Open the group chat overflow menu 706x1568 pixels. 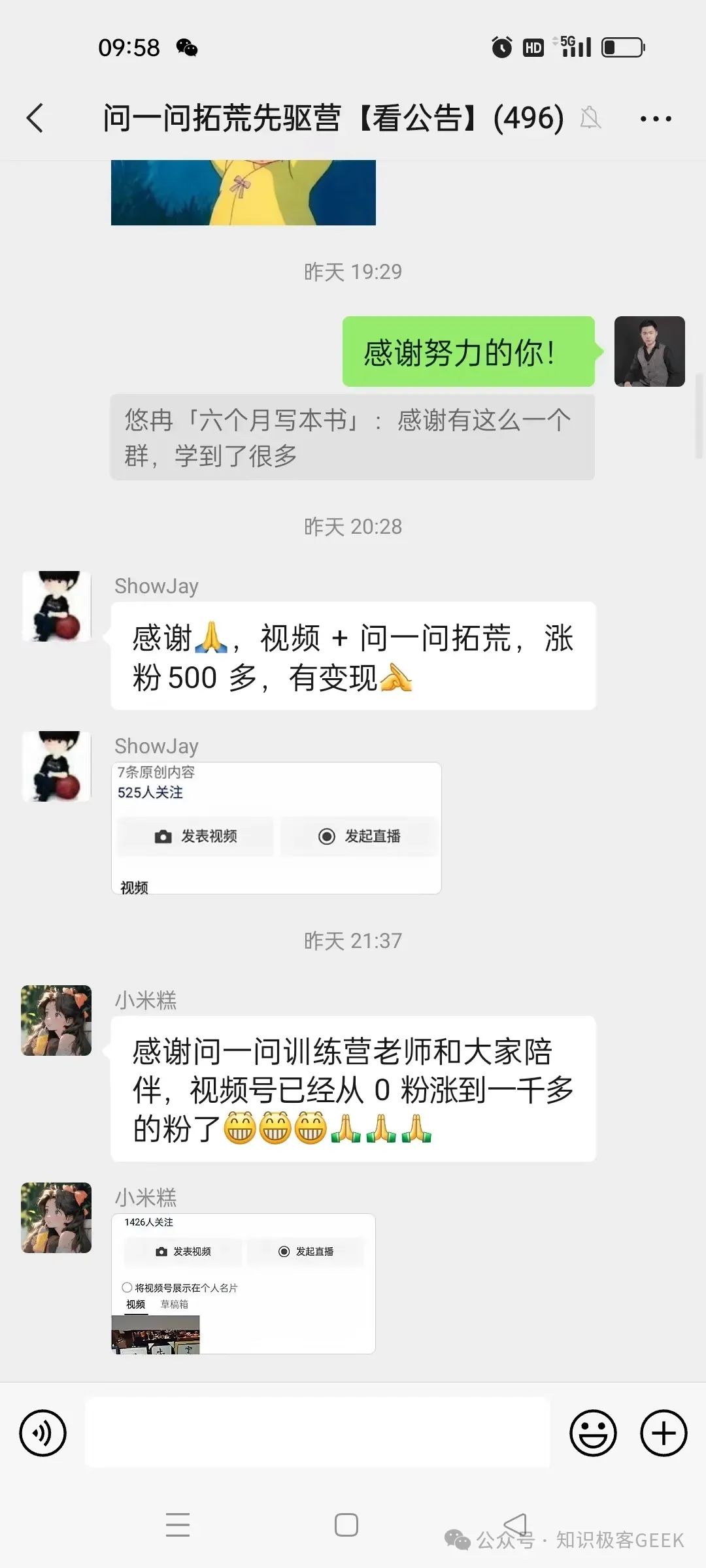pos(656,119)
